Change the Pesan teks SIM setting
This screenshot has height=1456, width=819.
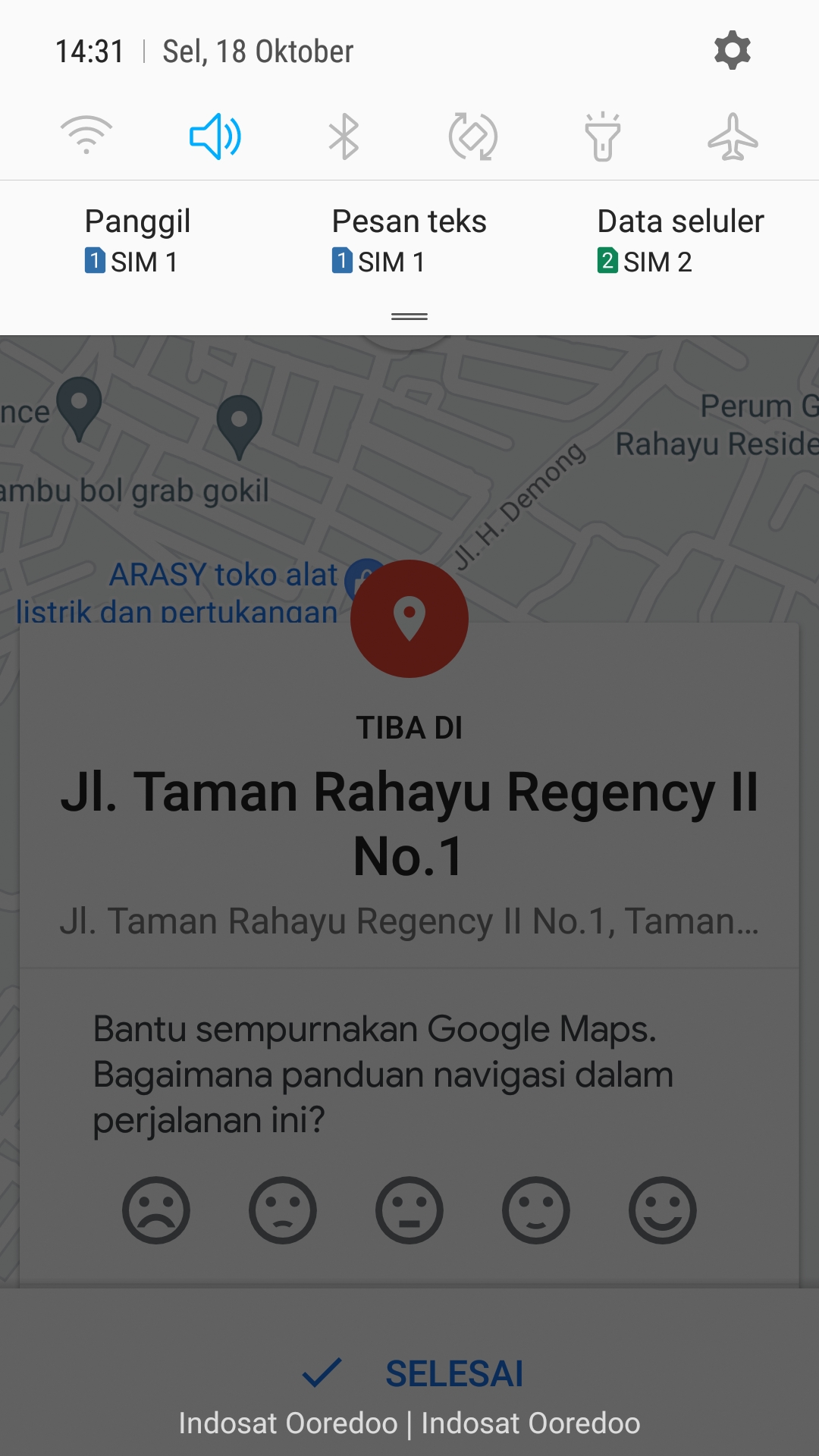click(409, 241)
